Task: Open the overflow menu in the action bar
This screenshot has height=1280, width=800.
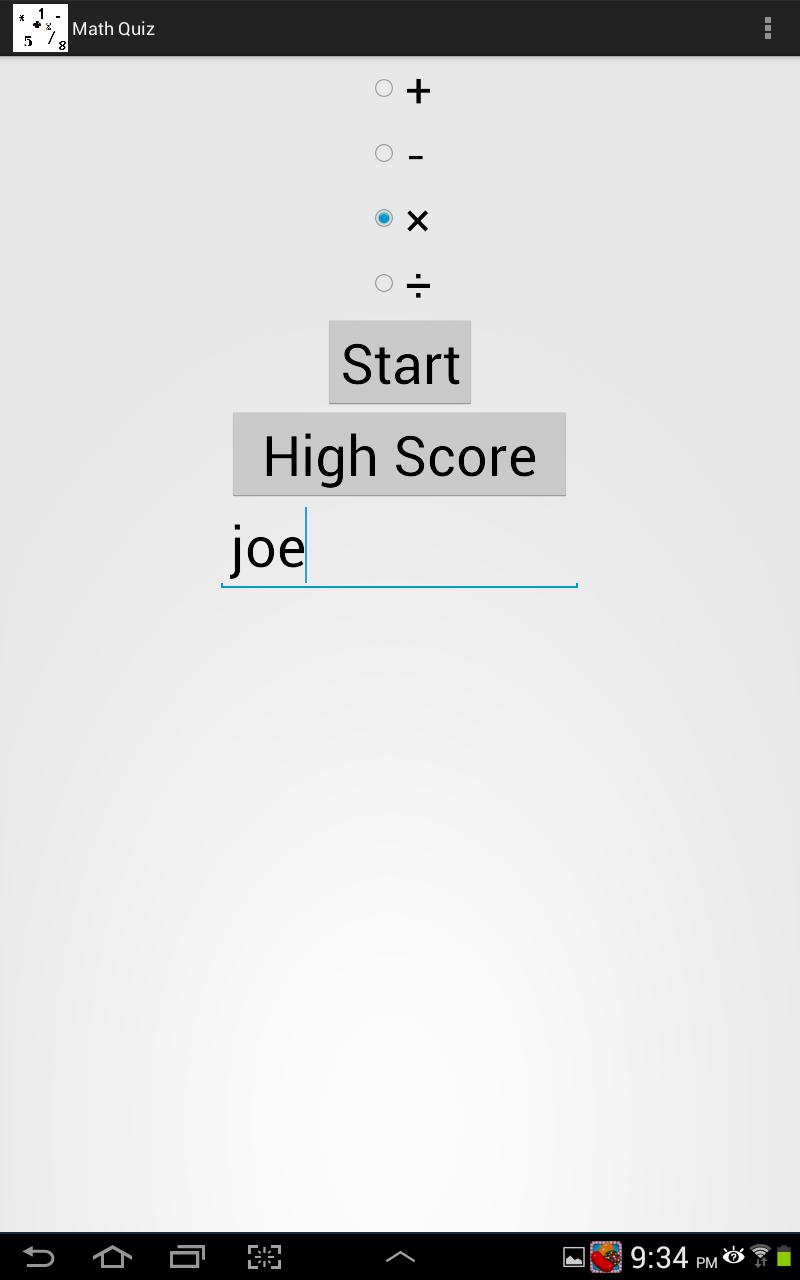Action: [x=768, y=28]
